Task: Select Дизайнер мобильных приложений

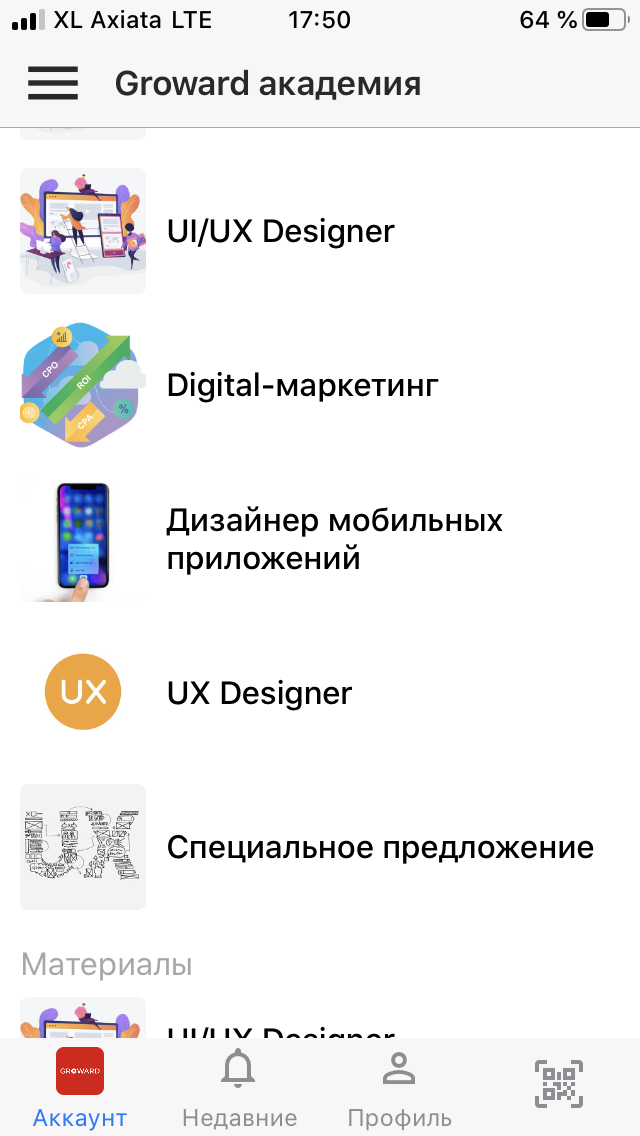Action: click(x=334, y=539)
